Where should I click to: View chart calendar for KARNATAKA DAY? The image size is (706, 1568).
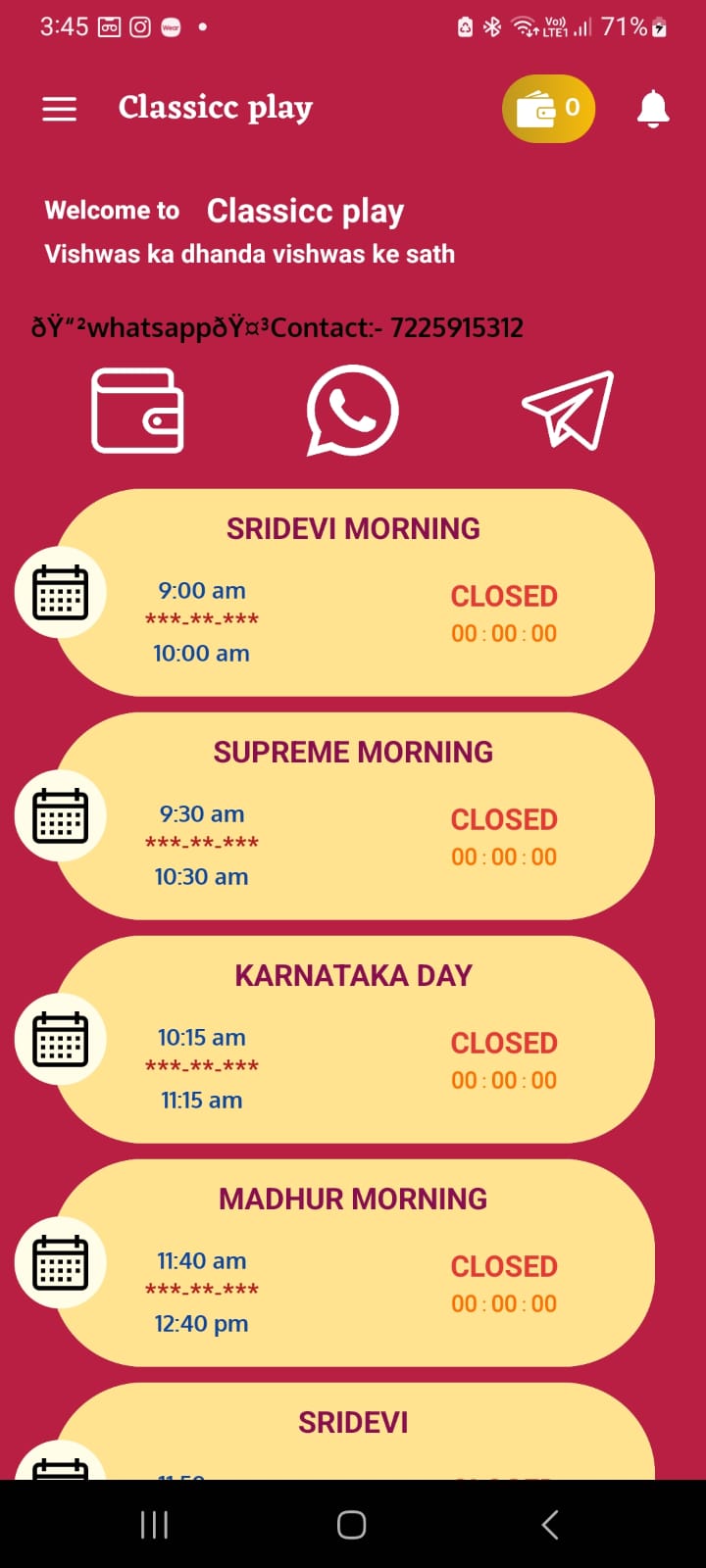61,1040
